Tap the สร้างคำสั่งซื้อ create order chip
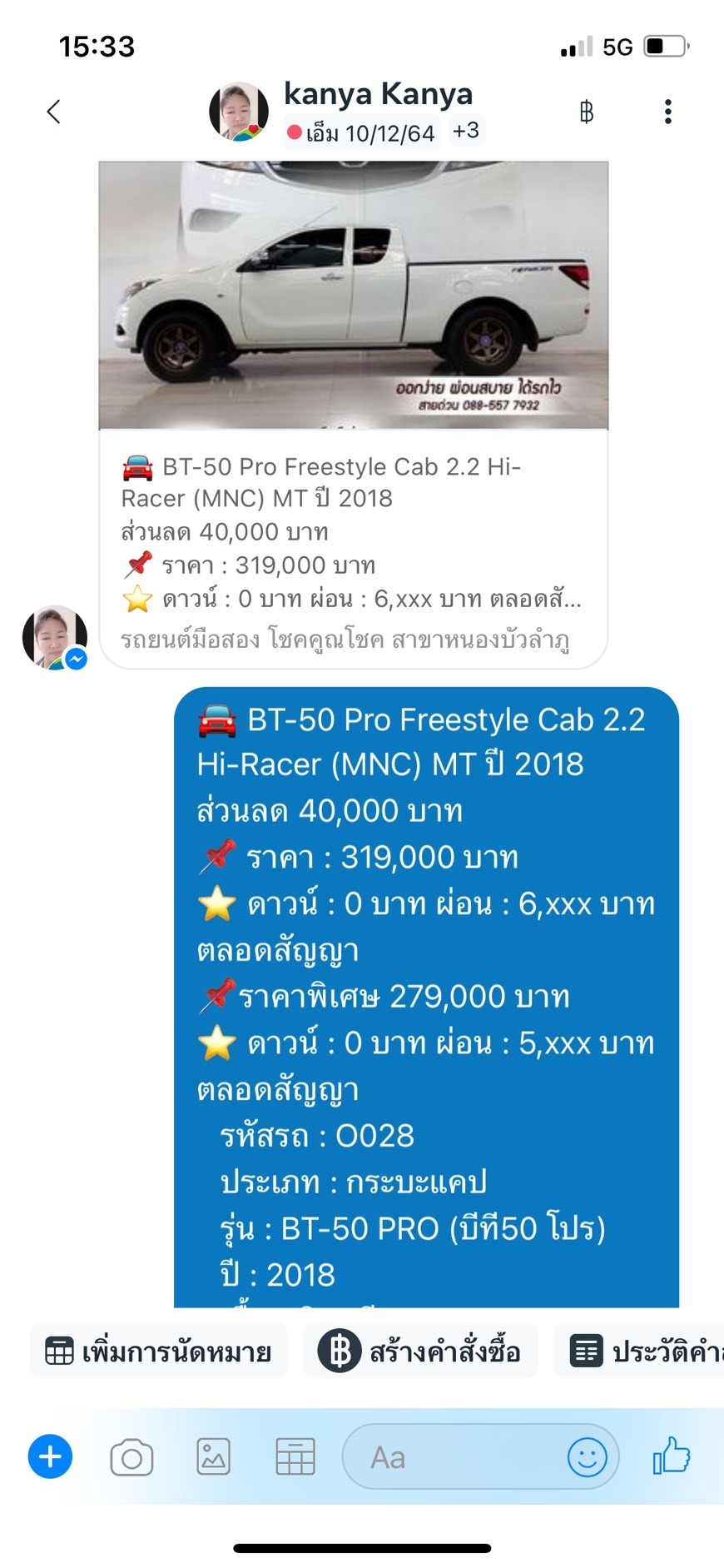Viewport: 724px width, 1568px height. pos(420,1351)
